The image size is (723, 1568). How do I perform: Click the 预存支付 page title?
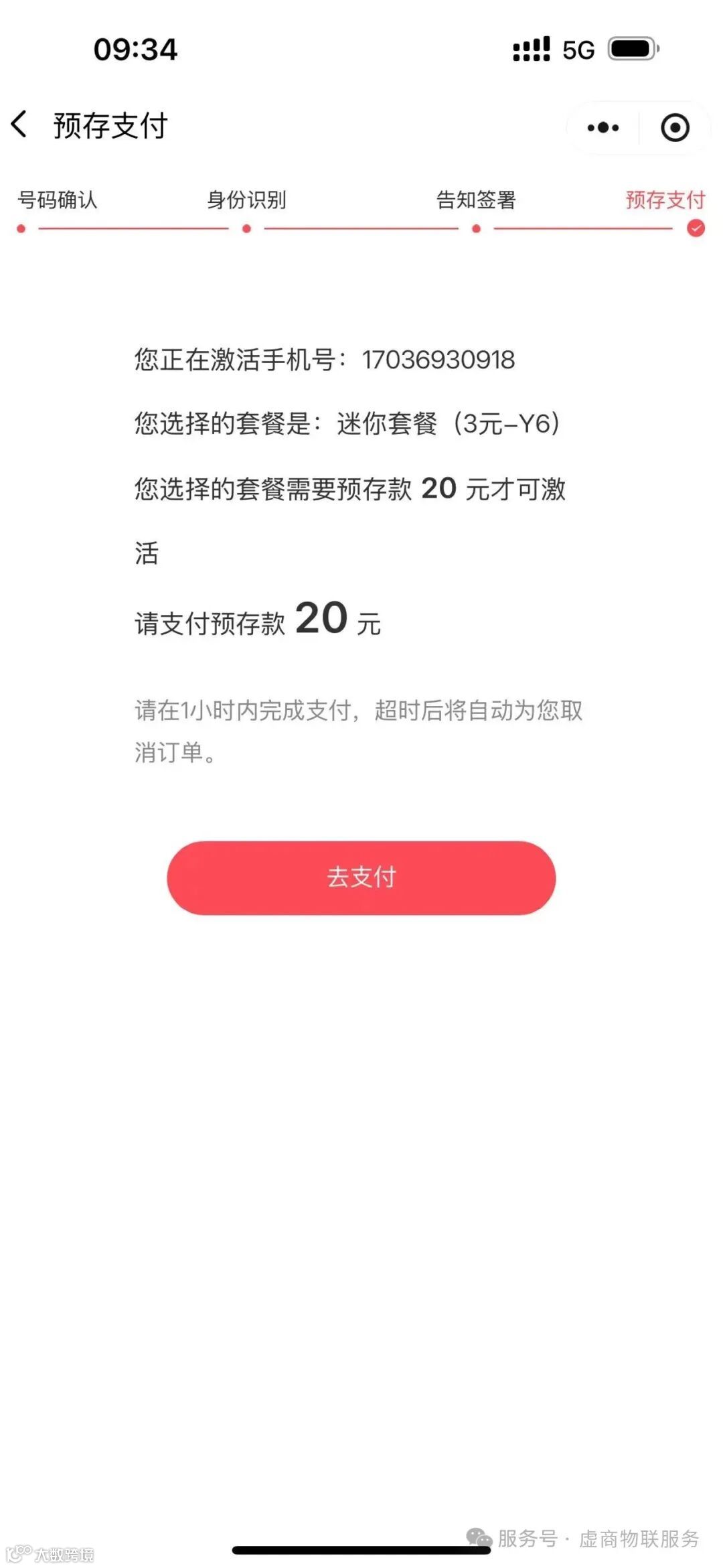tap(110, 125)
